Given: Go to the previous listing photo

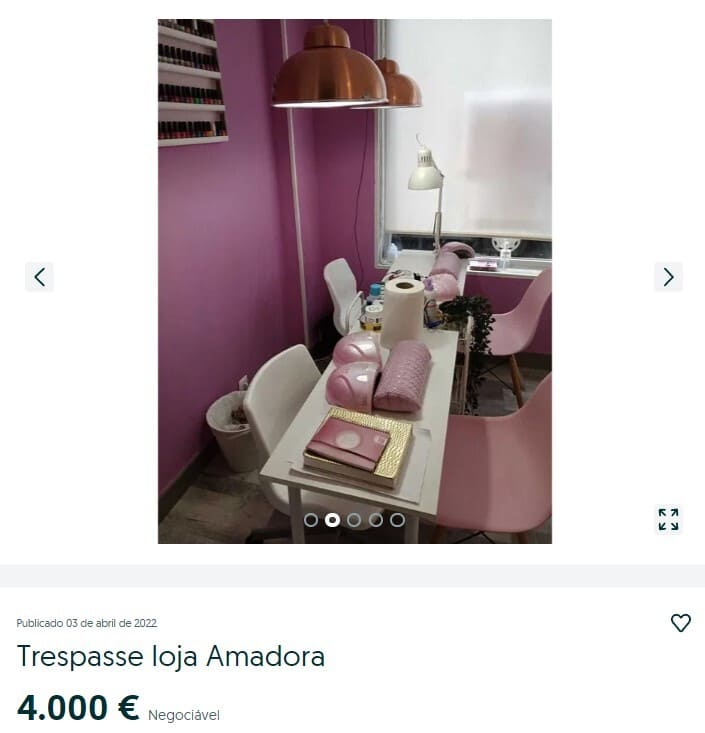Looking at the screenshot, I should tap(39, 277).
